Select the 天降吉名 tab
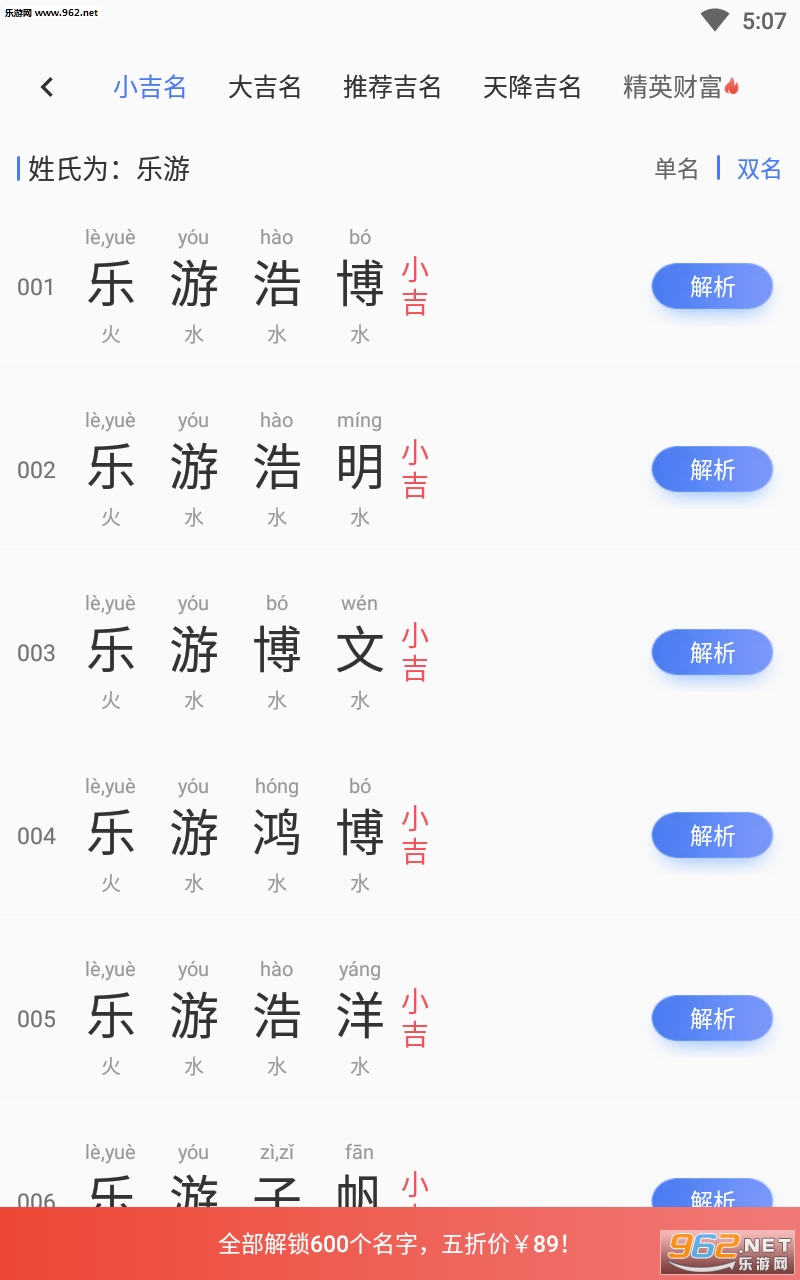Screen dimensions: 800x1280 point(532,87)
